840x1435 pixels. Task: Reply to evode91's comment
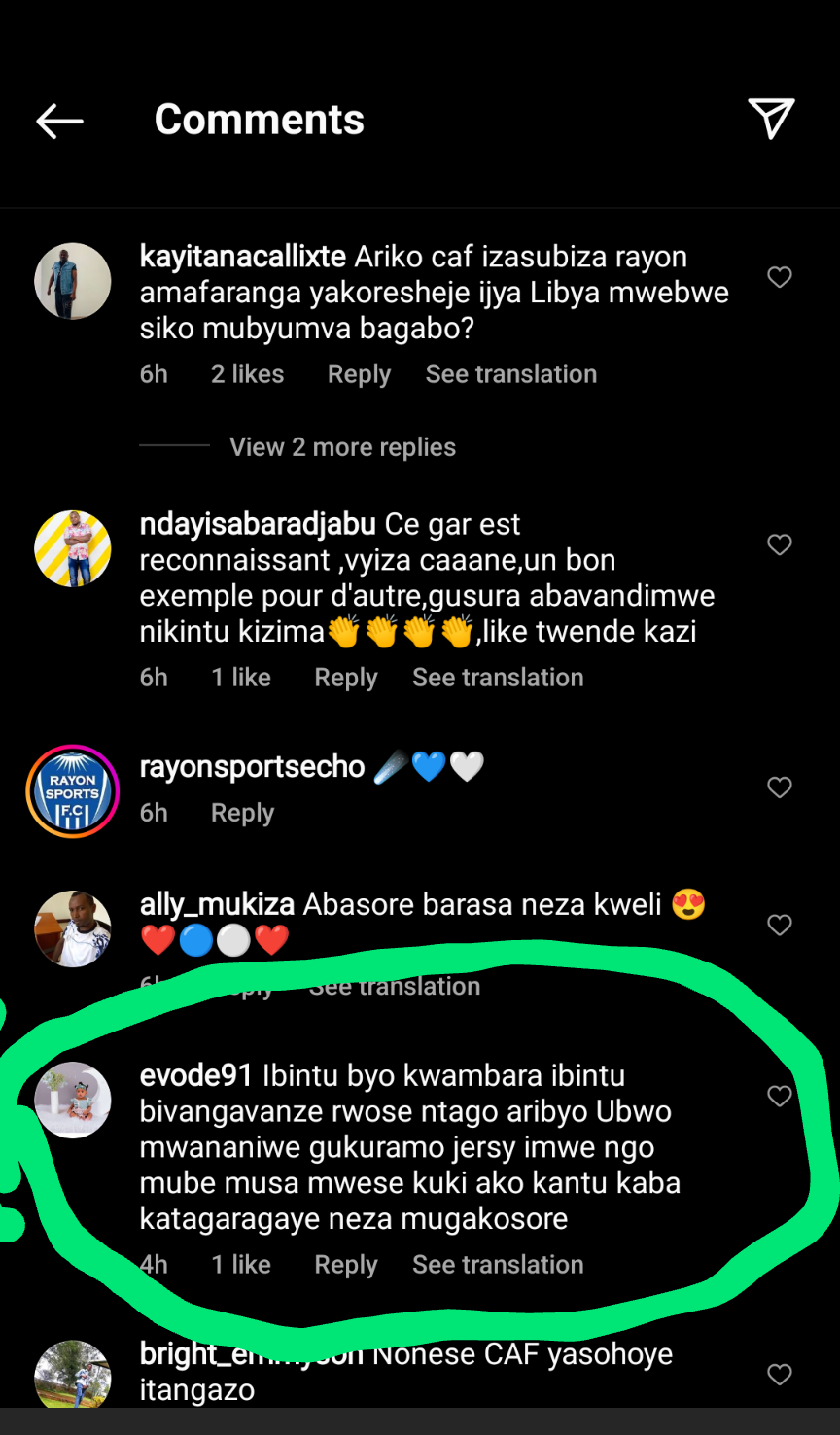[345, 1265]
